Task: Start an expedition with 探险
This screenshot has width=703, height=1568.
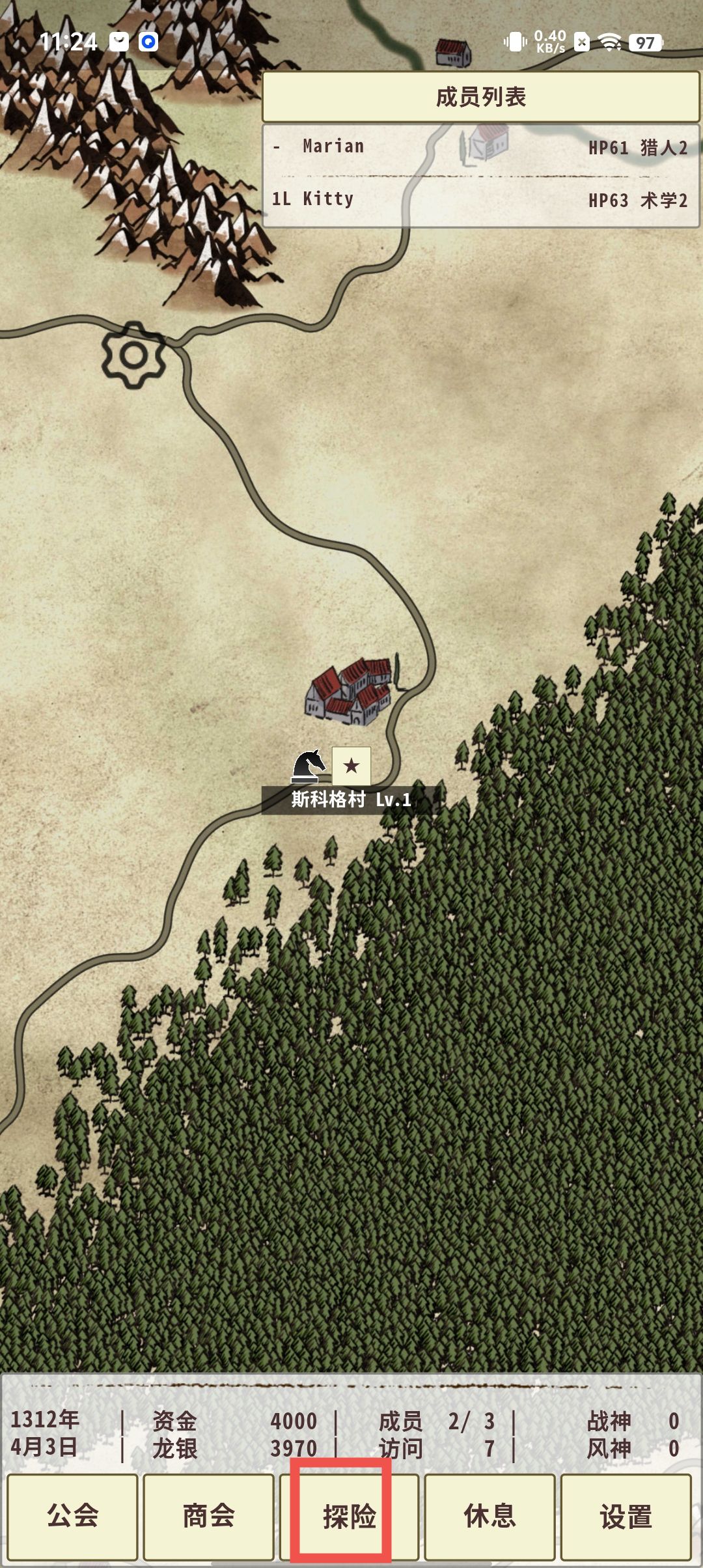Action: (x=349, y=1516)
